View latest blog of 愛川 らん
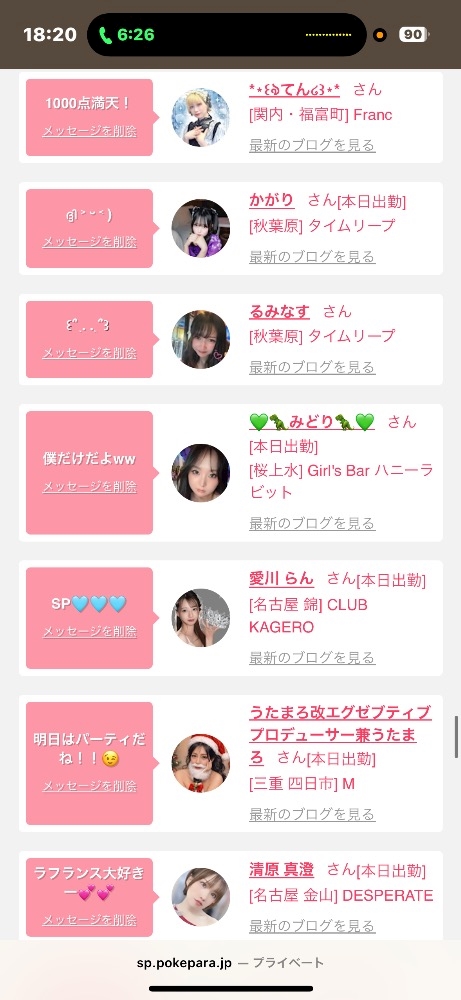Viewport: 461px width, 1000px height. point(312,658)
